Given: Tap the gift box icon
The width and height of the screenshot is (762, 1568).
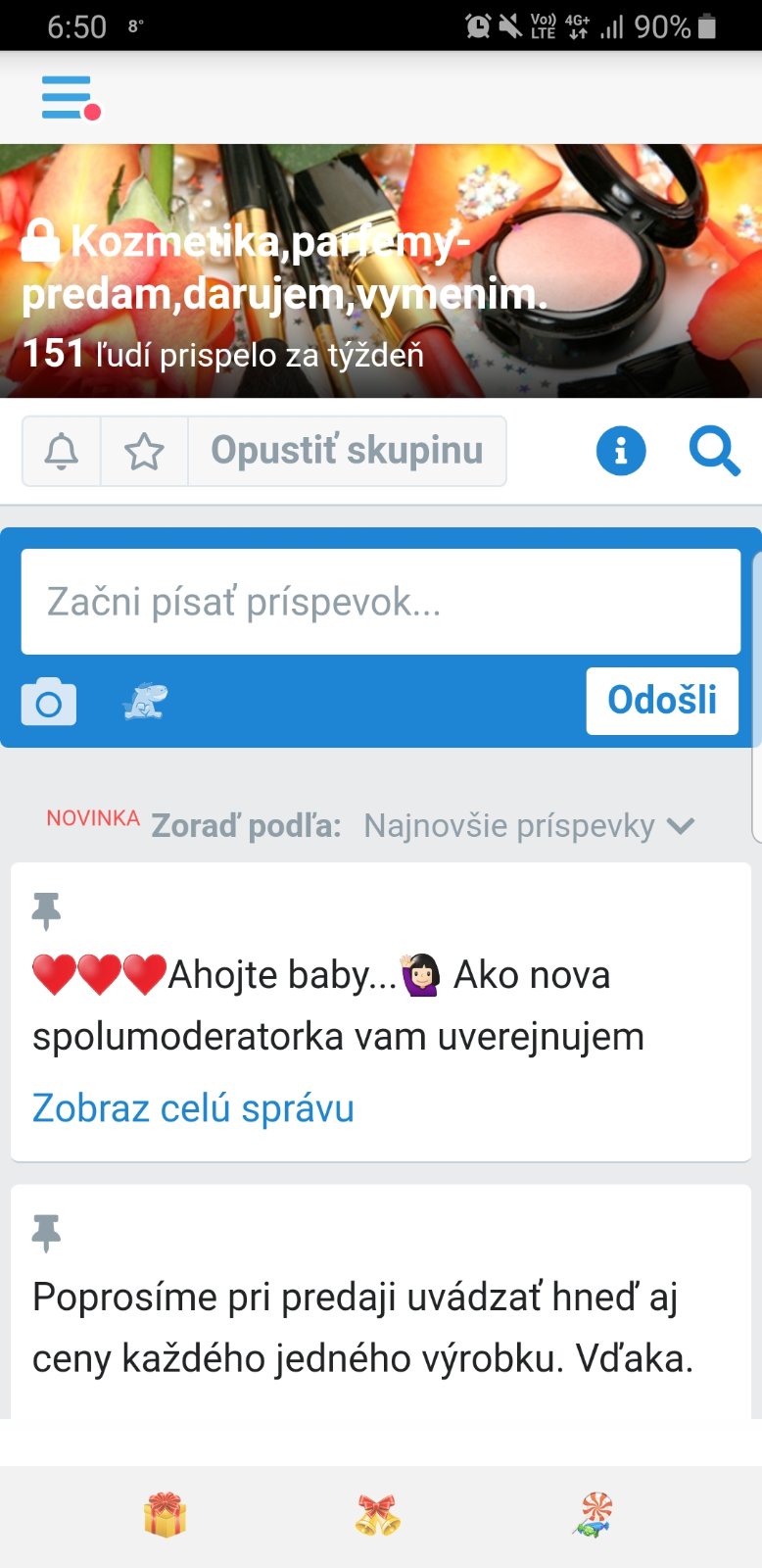Looking at the screenshot, I should point(165,1515).
